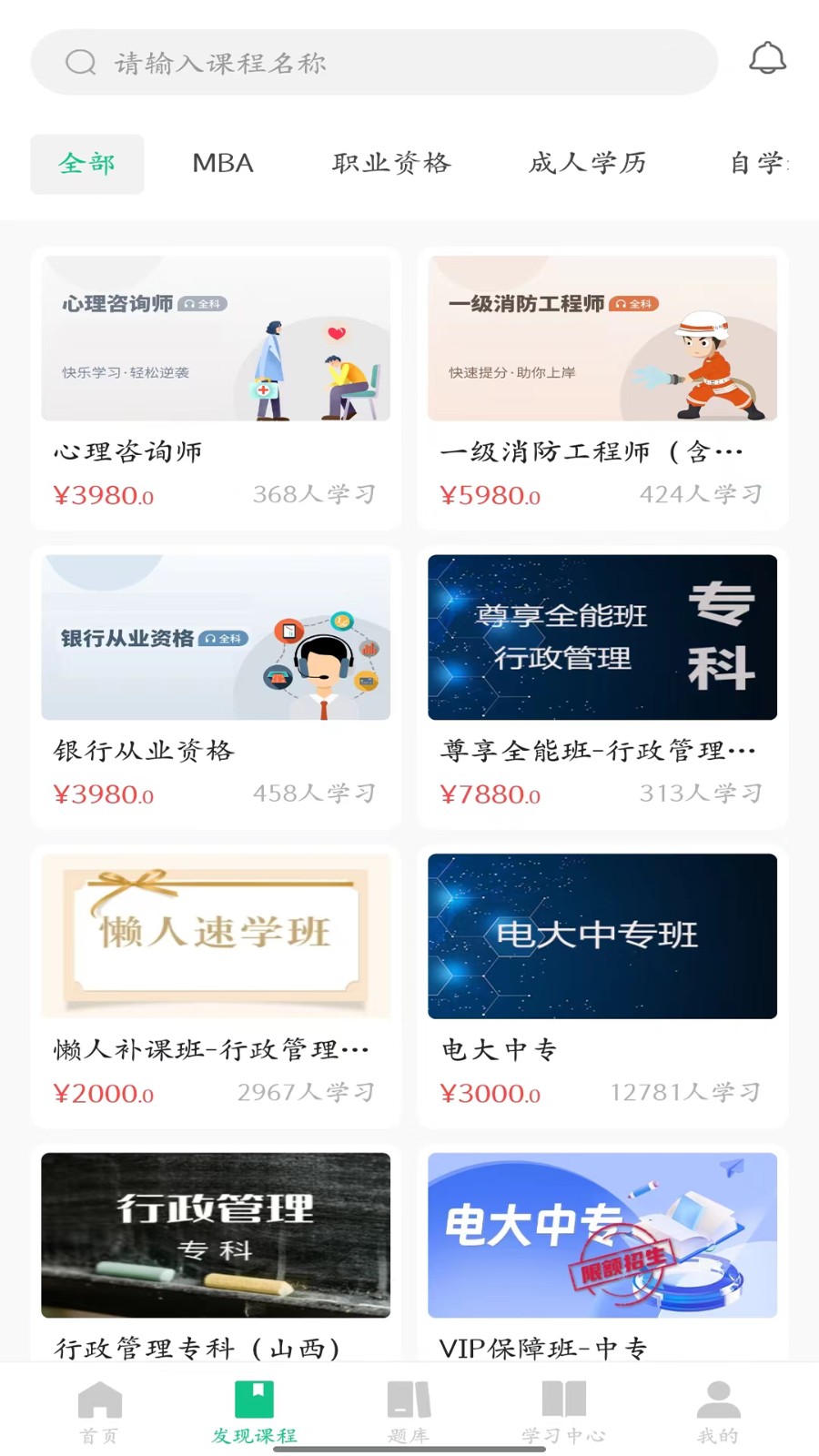Select the 成人学历 category tab
Viewport: 819px width, 1456px height.
588,164
